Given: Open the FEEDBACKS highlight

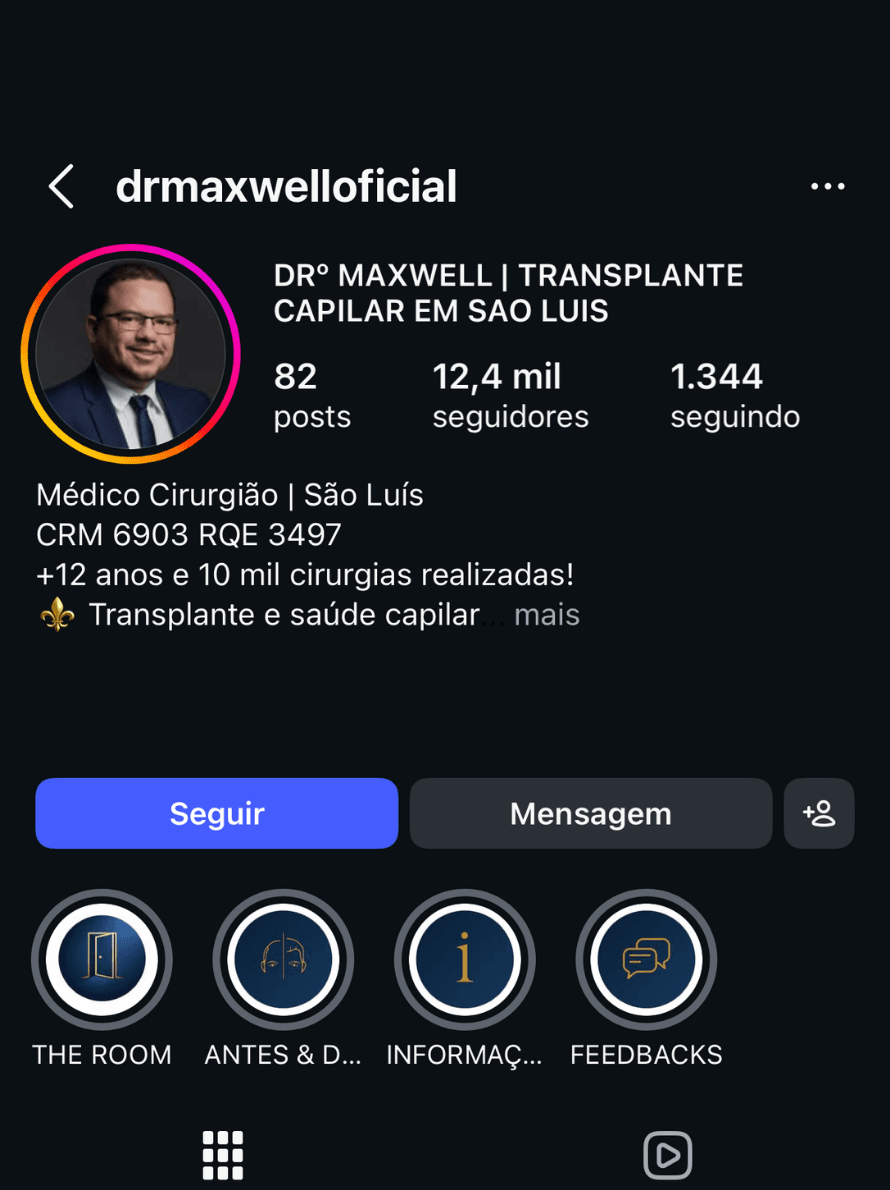Looking at the screenshot, I should click(646, 960).
